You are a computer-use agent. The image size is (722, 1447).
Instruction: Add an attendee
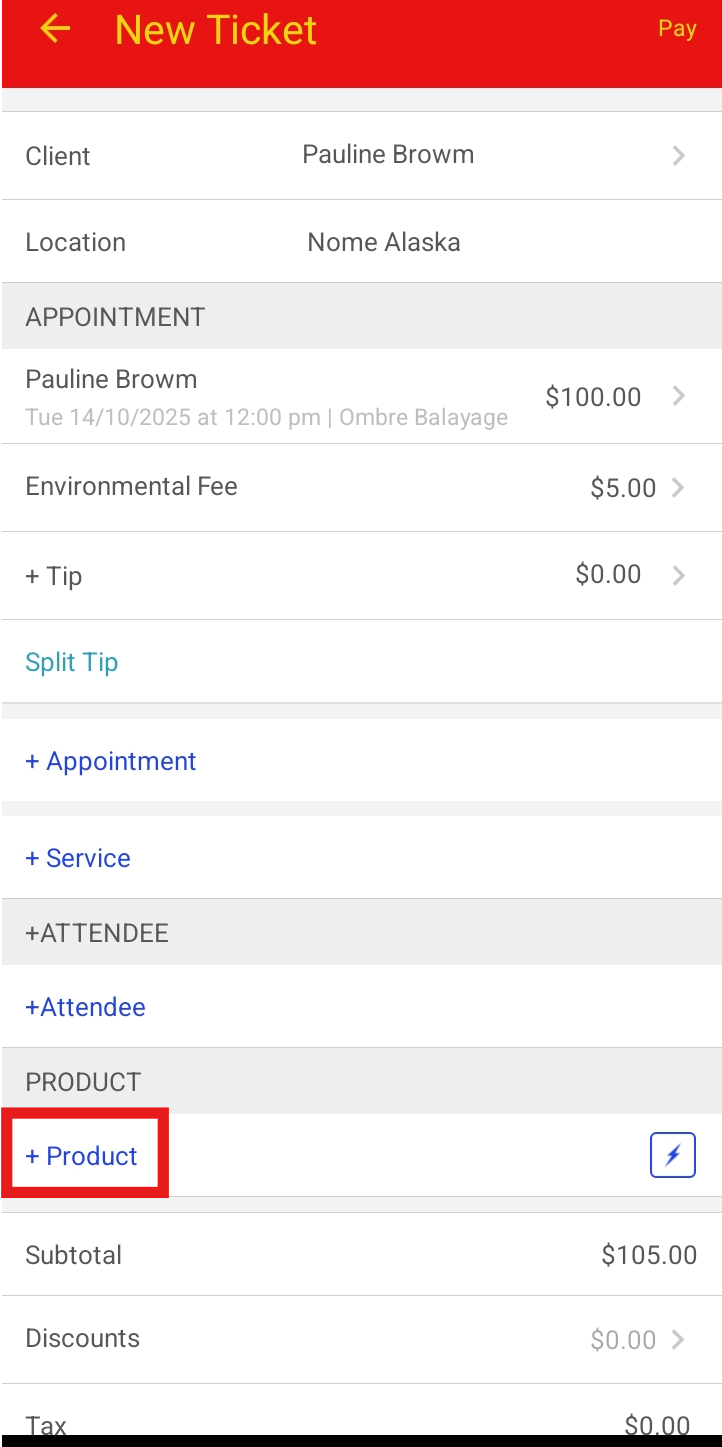(x=86, y=1007)
